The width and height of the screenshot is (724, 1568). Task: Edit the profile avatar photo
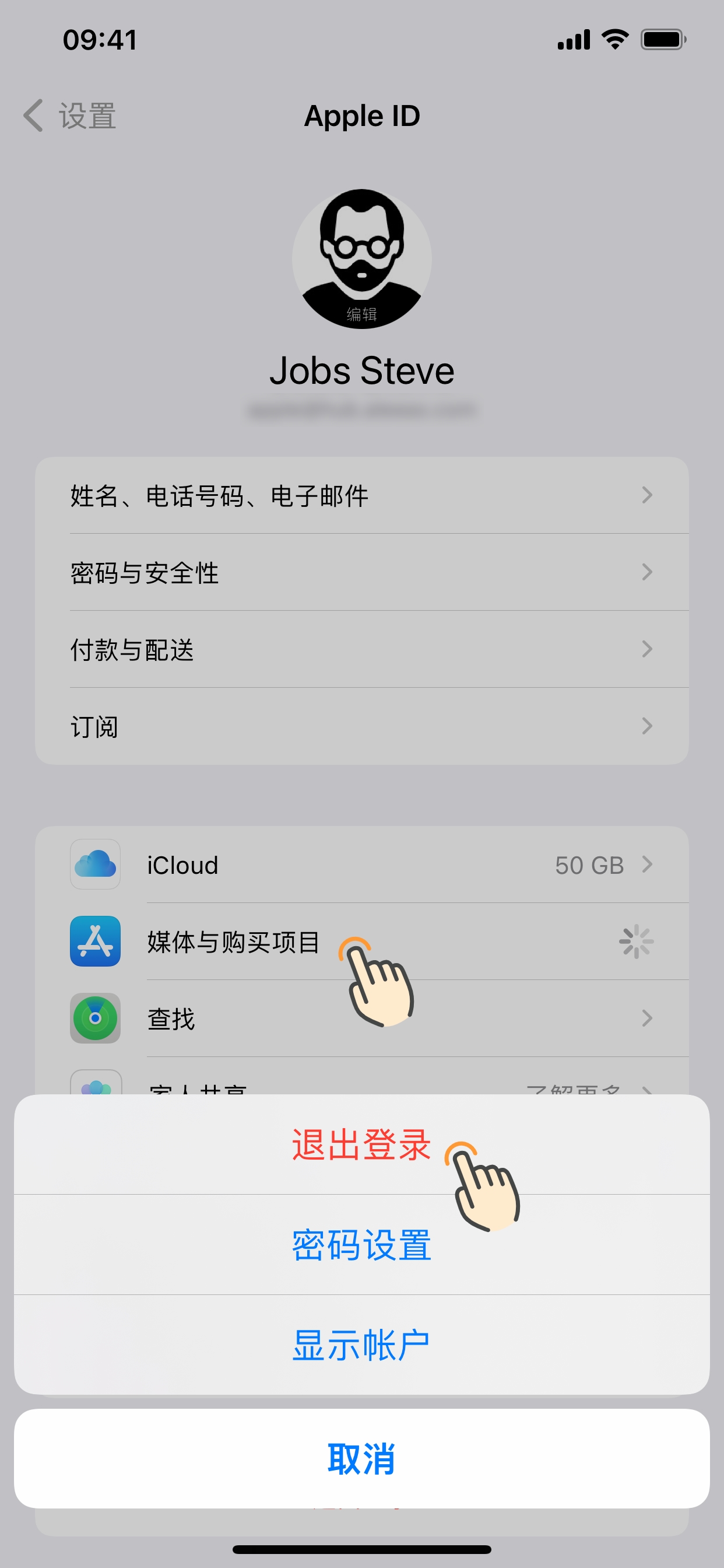361,260
